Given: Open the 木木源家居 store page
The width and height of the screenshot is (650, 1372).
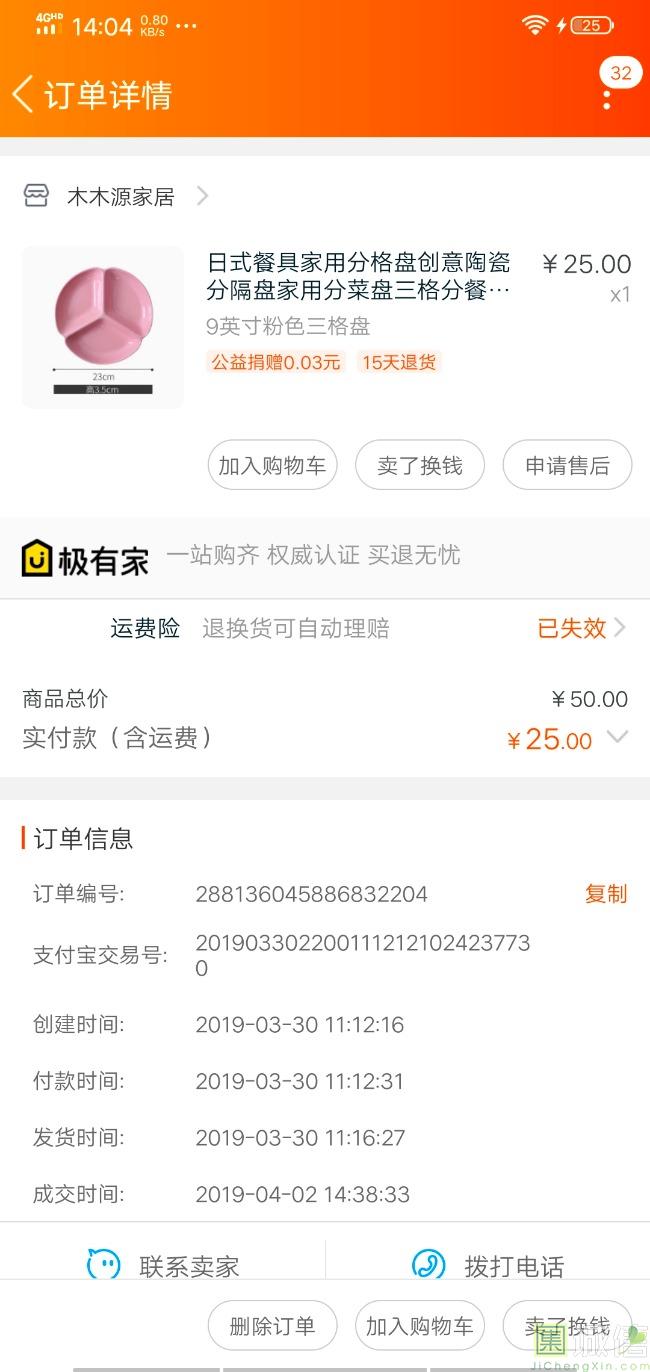Looking at the screenshot, I should coord(119,197).
